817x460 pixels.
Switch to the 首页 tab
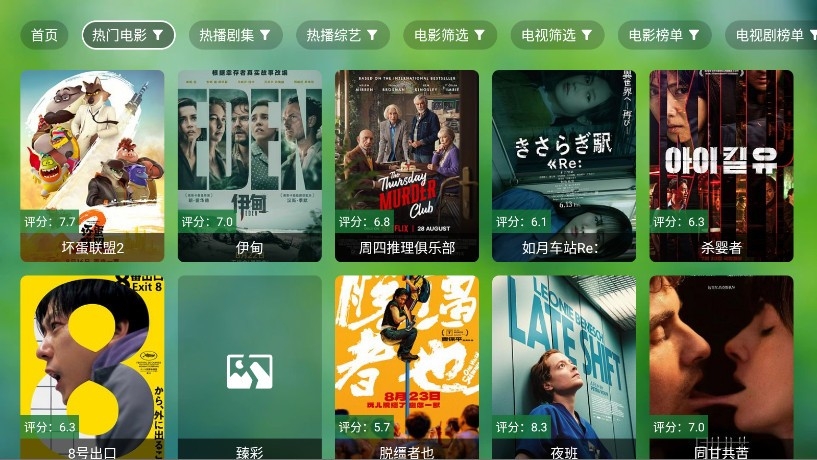click(44, 35)
